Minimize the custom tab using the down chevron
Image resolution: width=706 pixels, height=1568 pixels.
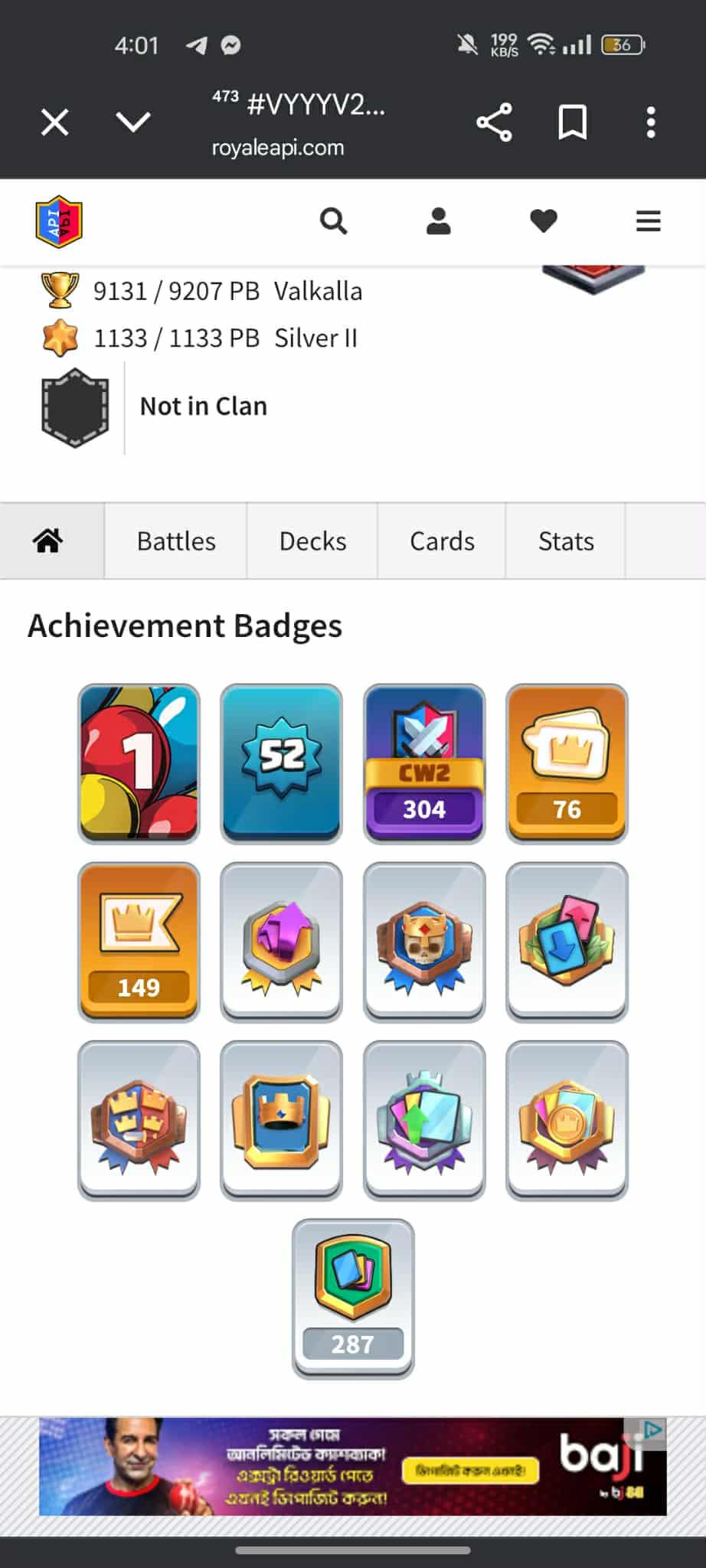tap(133, 122)
